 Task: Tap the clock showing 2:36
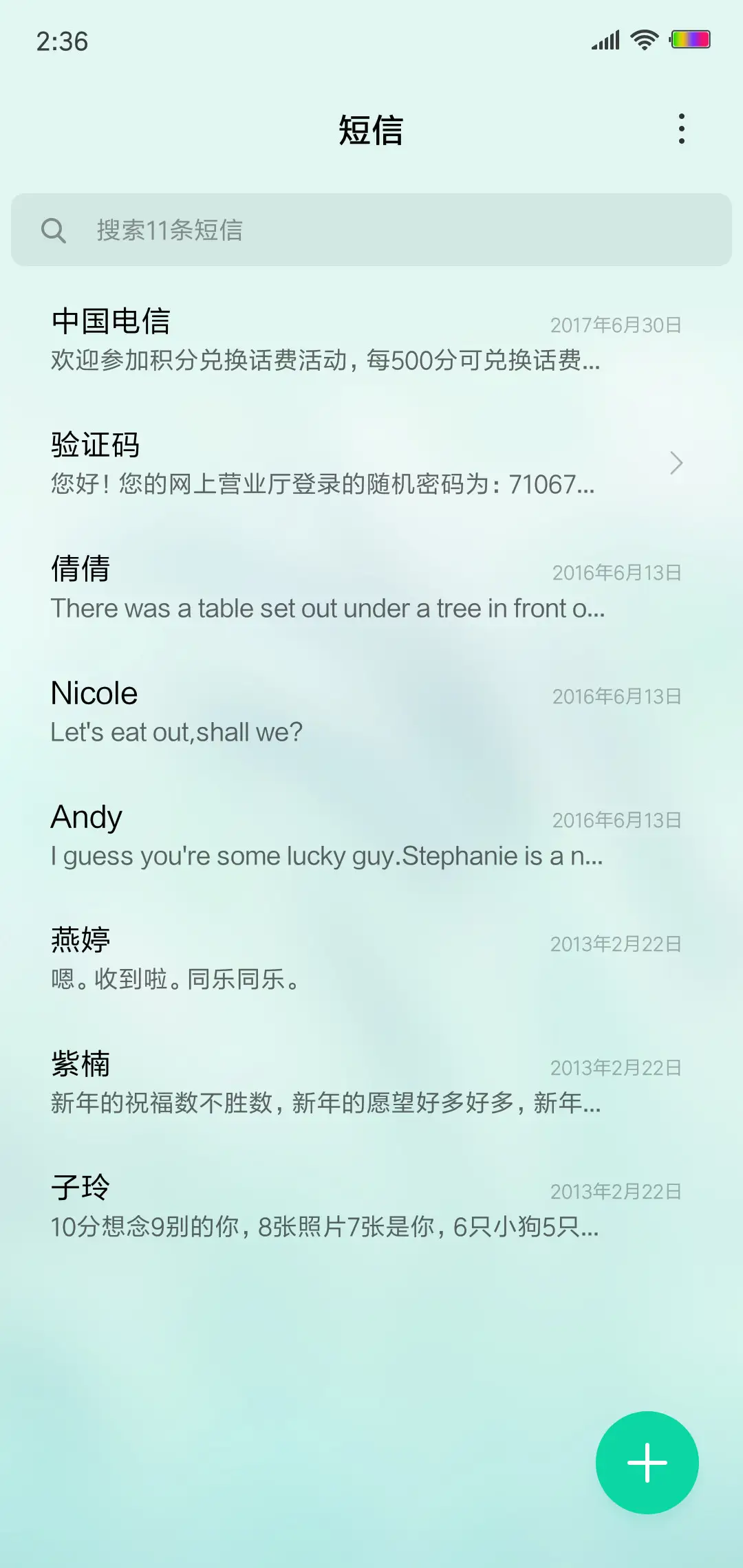click(63, 41)
